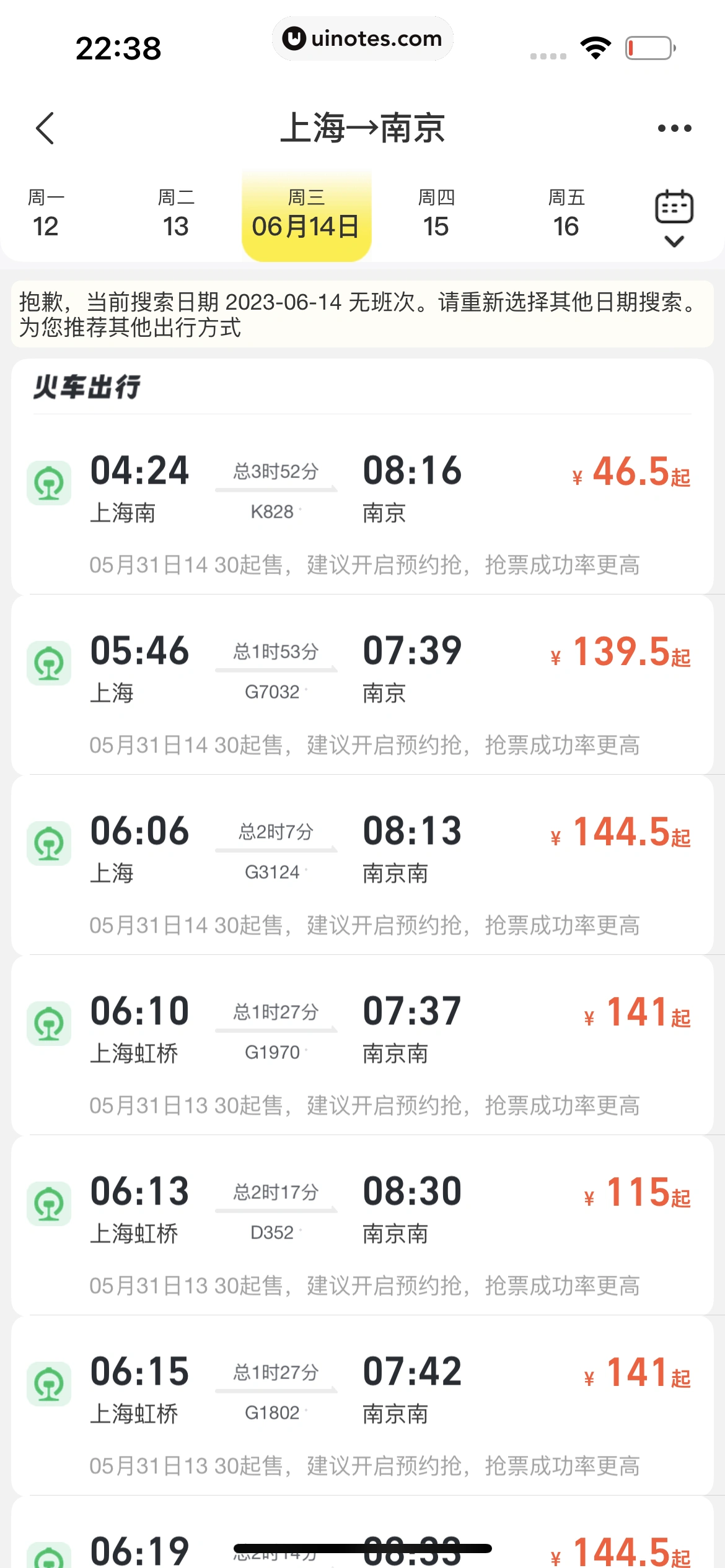Switch to Tuesday the 13th

(176, 214)
